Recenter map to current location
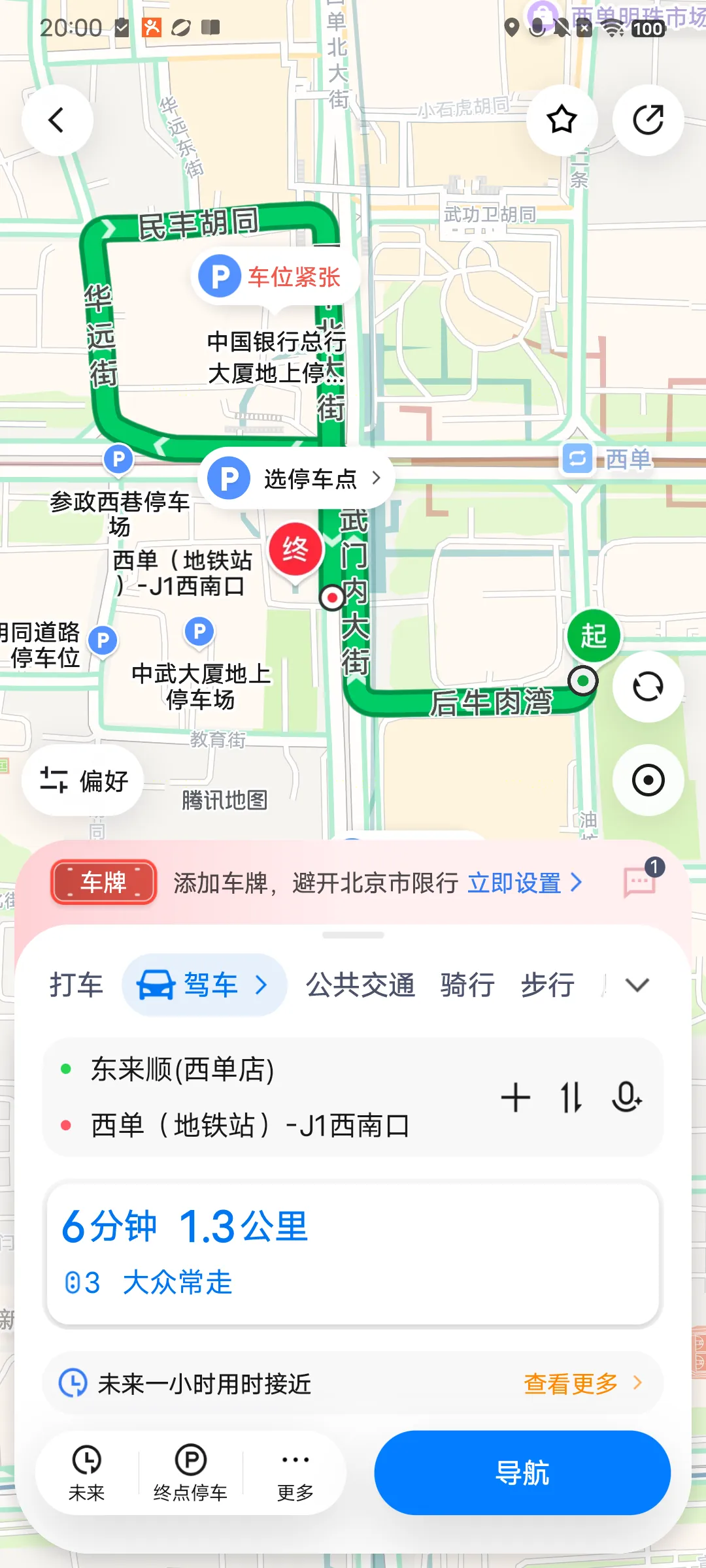The image size is (706, 1568). click(x=648, y=780)
